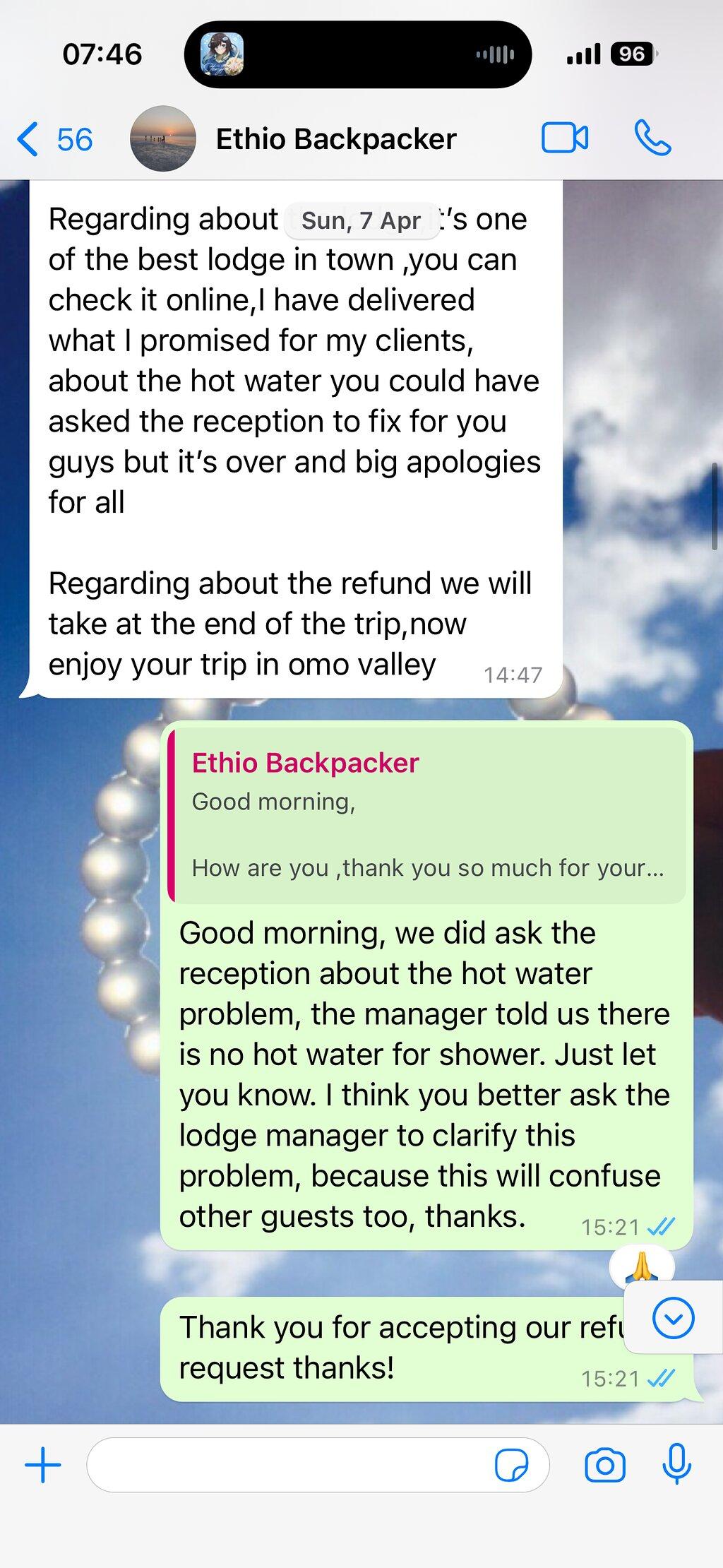Start a voice call with Ethio Backpacker
This screenshot has height=1568, width=723.
[x=653, y=138]
